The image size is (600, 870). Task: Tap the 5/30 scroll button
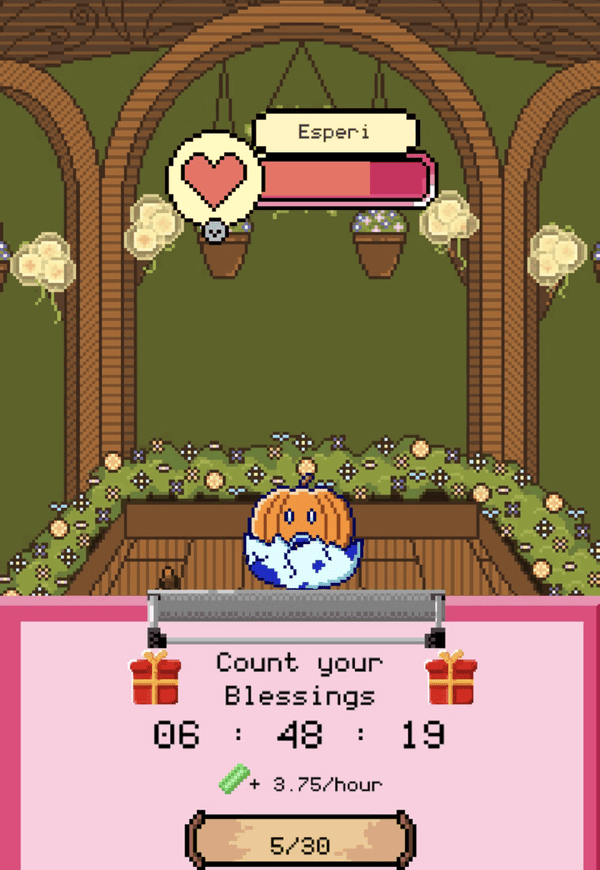299,844
